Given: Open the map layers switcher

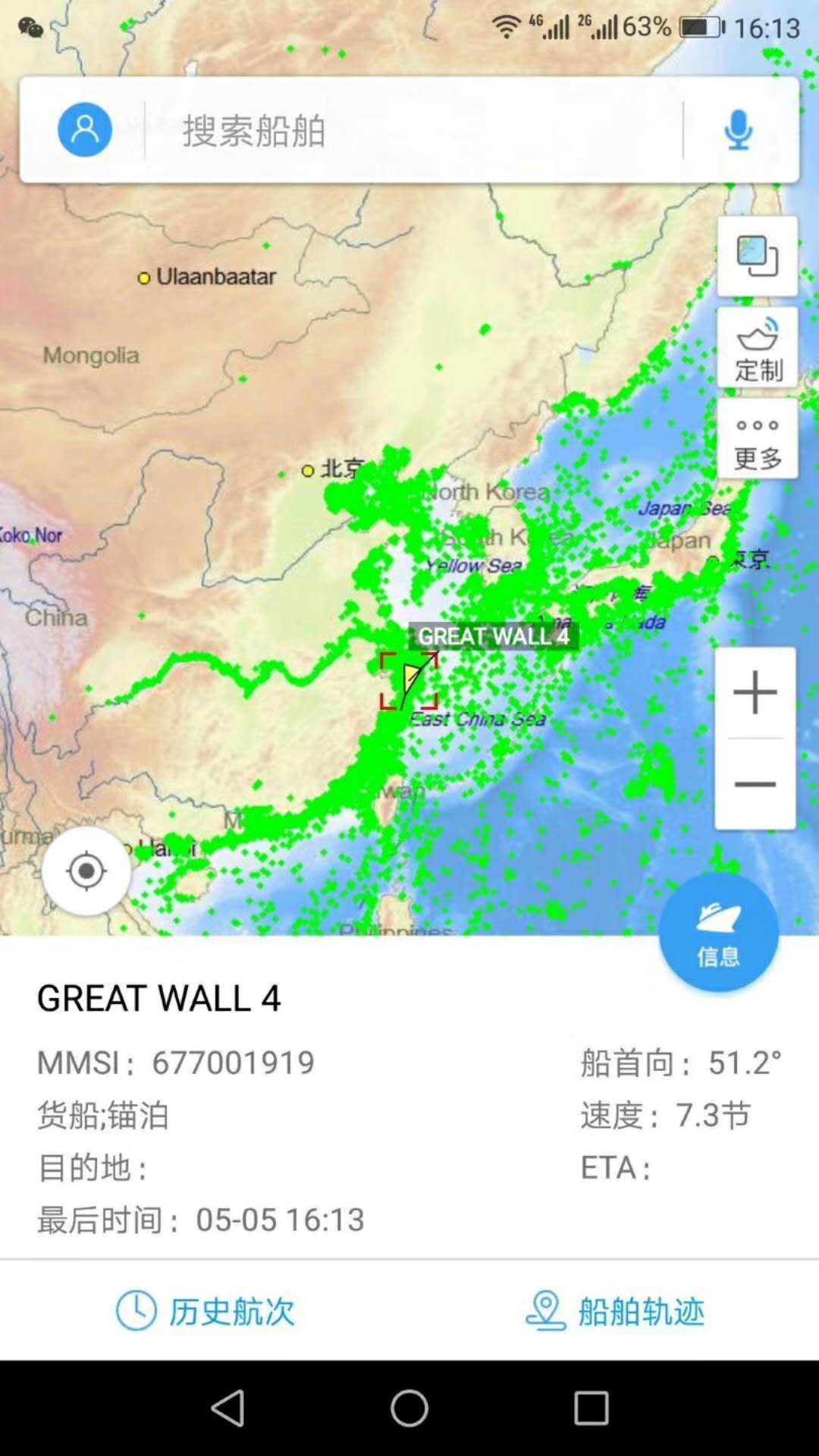Looking at the screenshot, I should [x=757, y=256].
